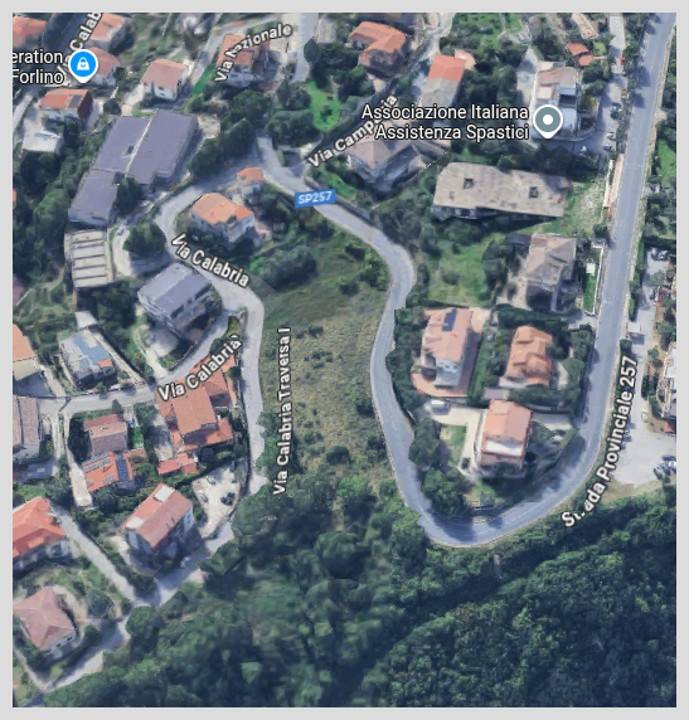
Task: Open the Associazione Italiana Assistenza Spastici map pin
Action: point(547,121)
